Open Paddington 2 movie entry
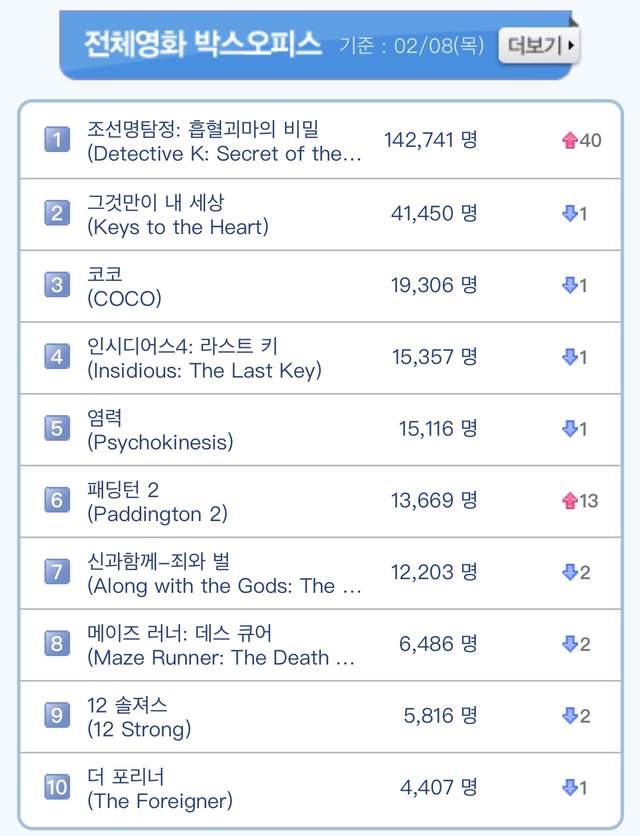The image size is (640, 836). [157, 501]
